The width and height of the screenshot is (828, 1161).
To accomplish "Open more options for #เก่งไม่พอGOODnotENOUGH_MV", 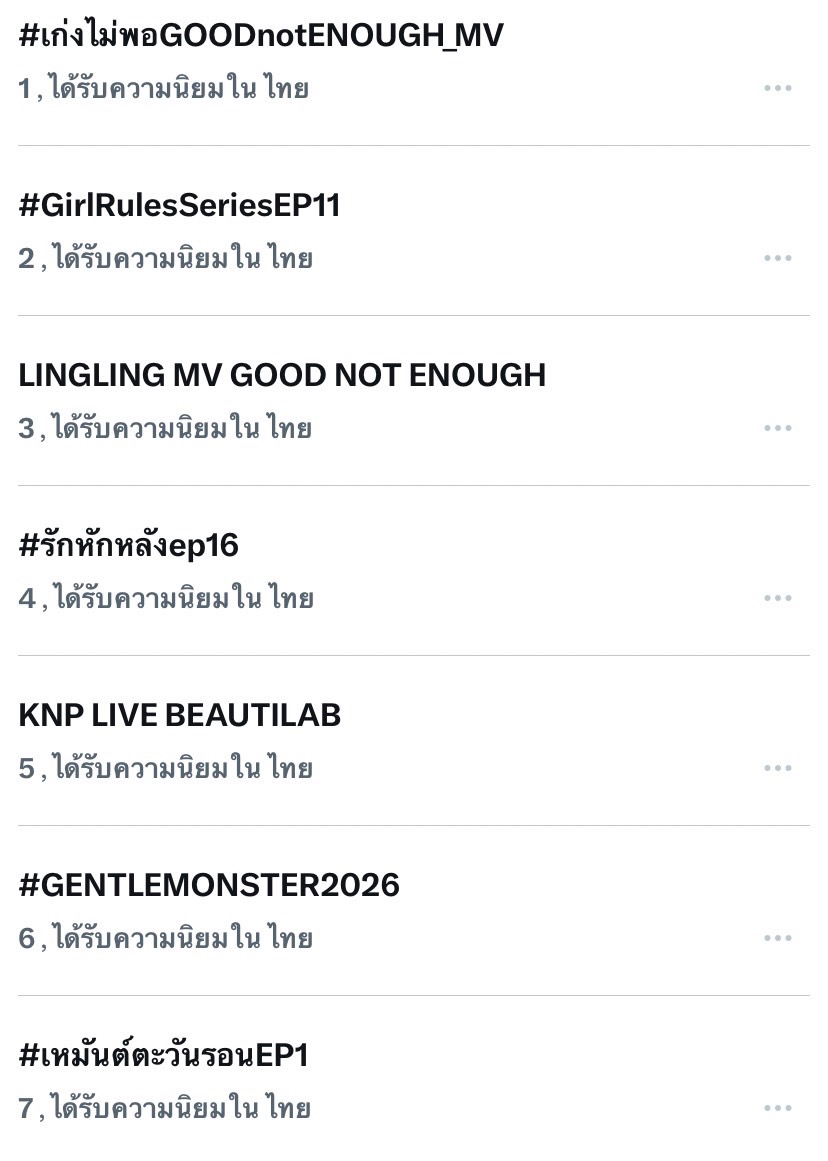I will click(x=778, y=88).
